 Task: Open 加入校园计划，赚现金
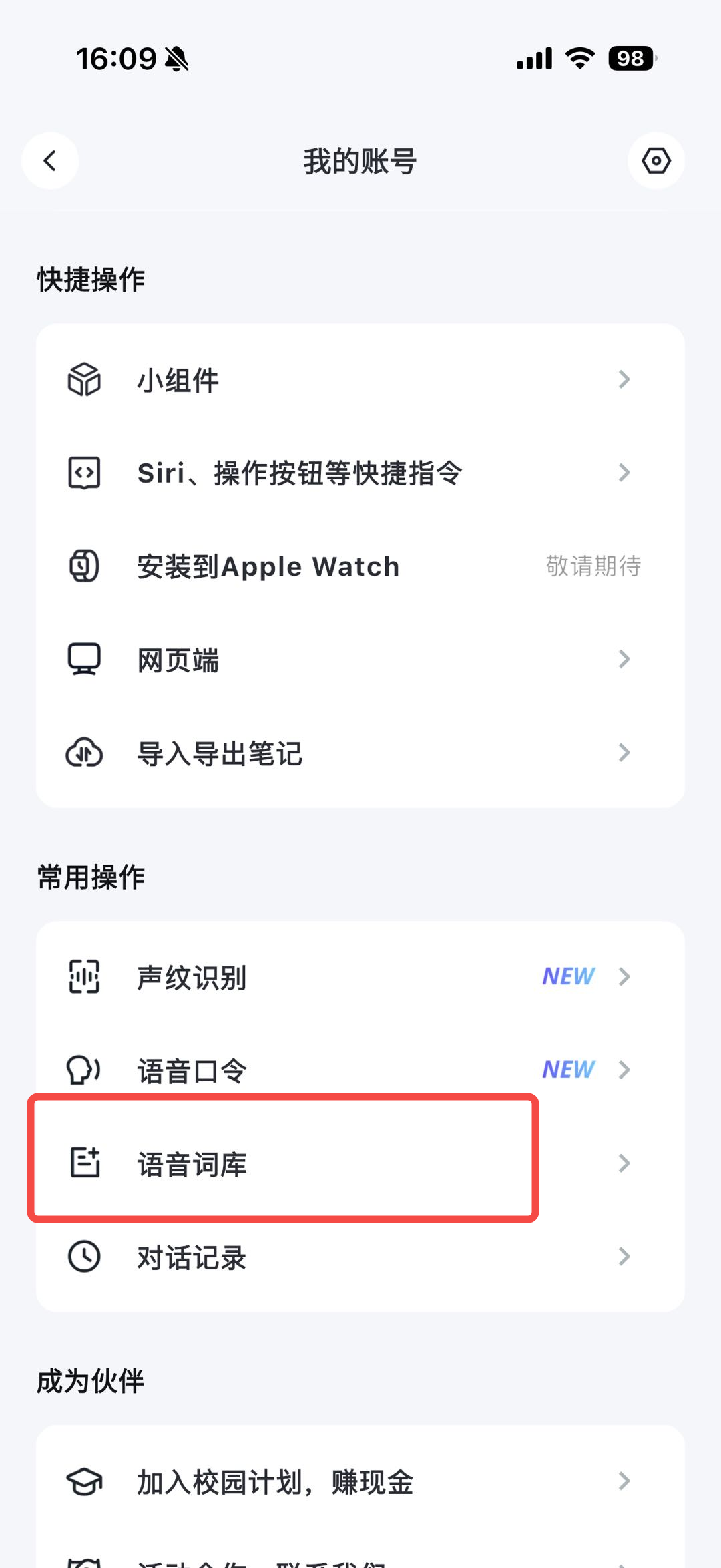[x=360, y=1481]
